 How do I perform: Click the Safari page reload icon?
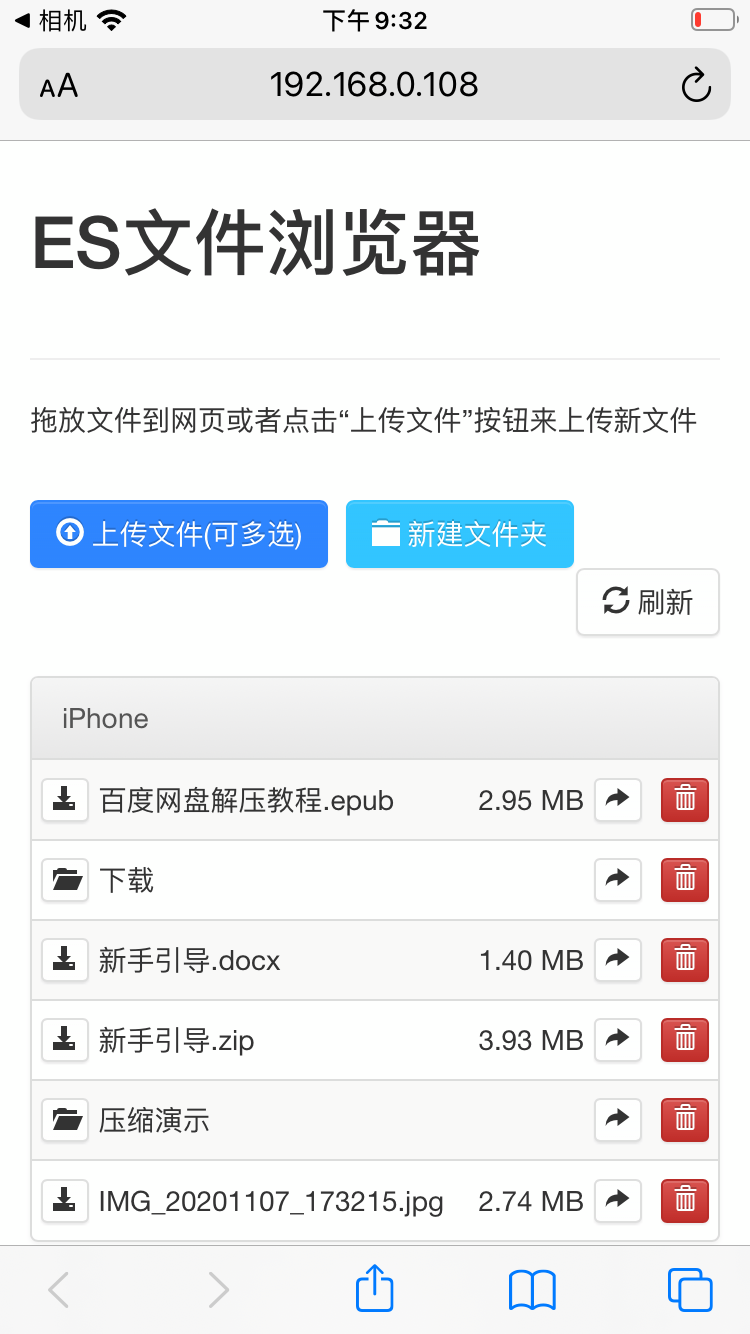click(x=697, y=85)
